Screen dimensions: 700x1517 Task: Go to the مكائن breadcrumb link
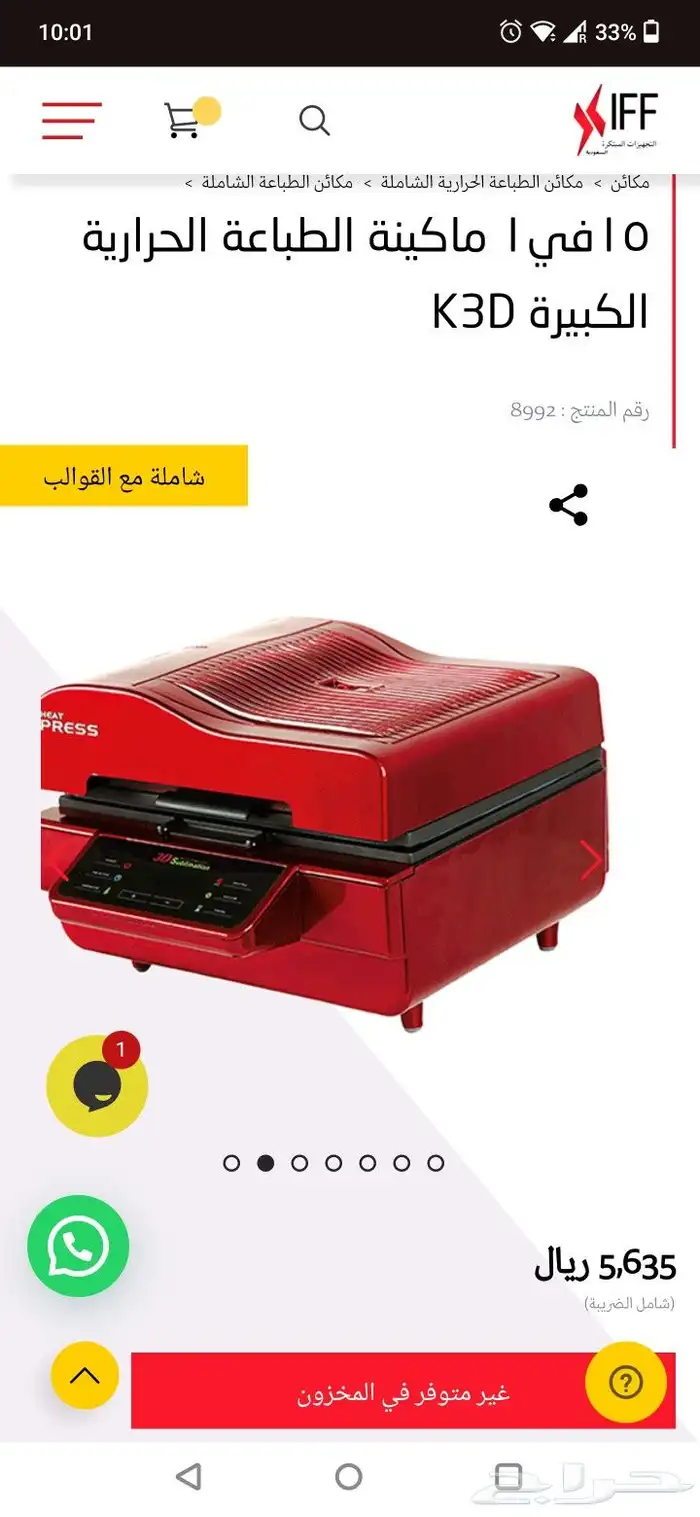pyautogui.click(x=630, y=183)
